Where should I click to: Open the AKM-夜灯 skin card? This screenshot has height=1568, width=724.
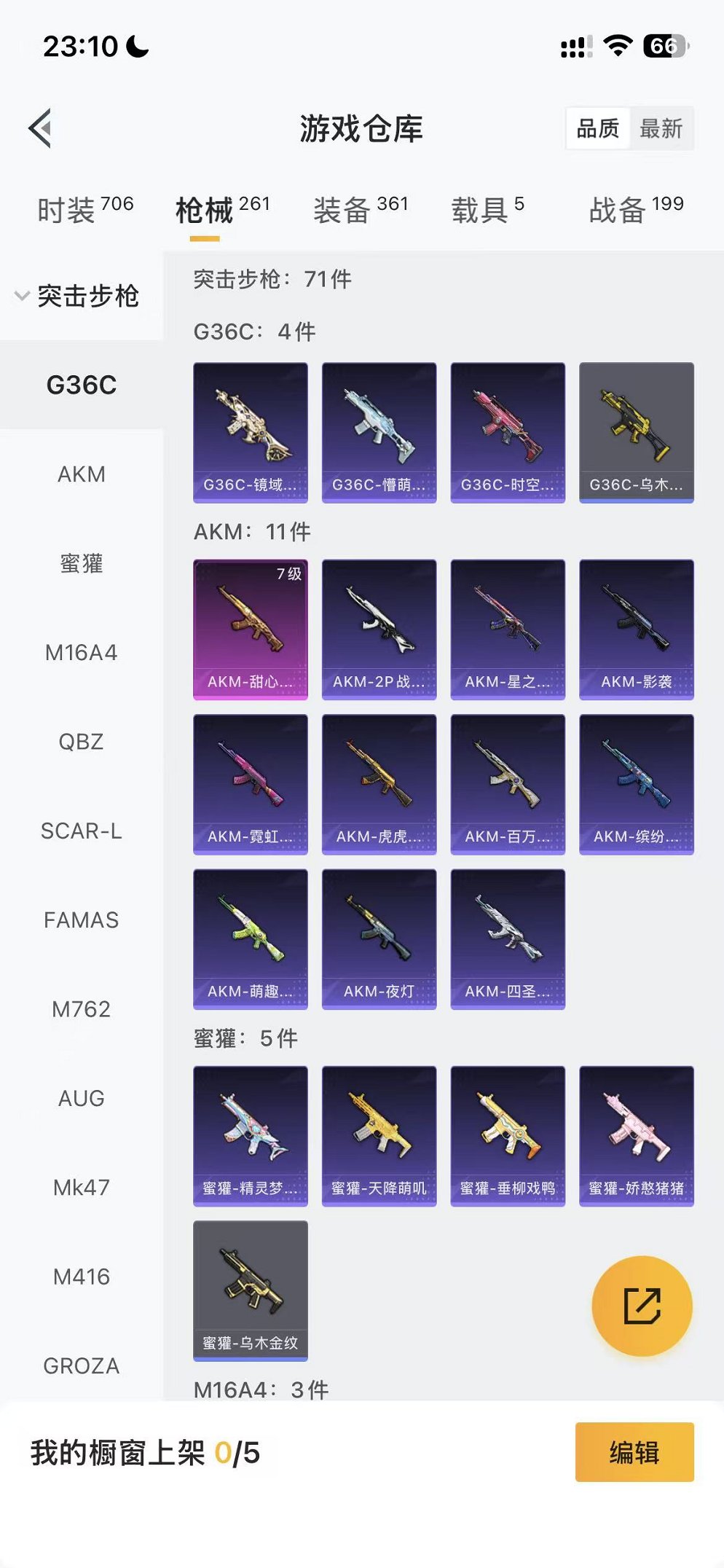pos(379,938)
